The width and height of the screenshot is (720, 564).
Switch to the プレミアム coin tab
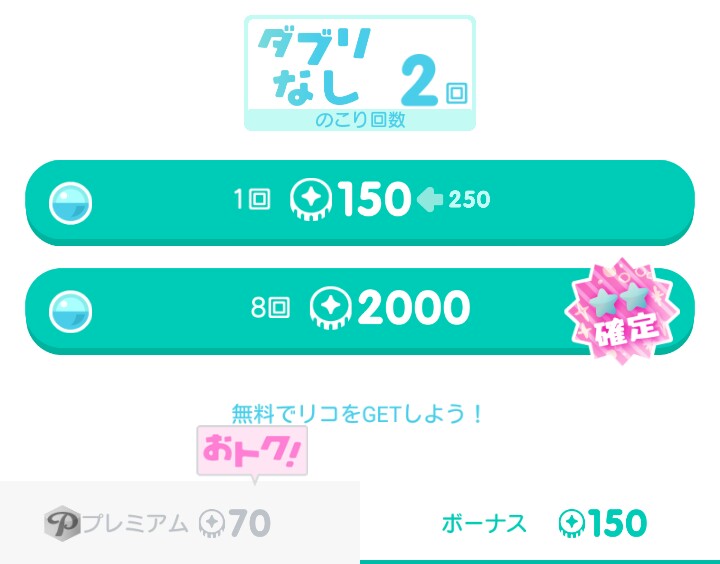(180, 522)
